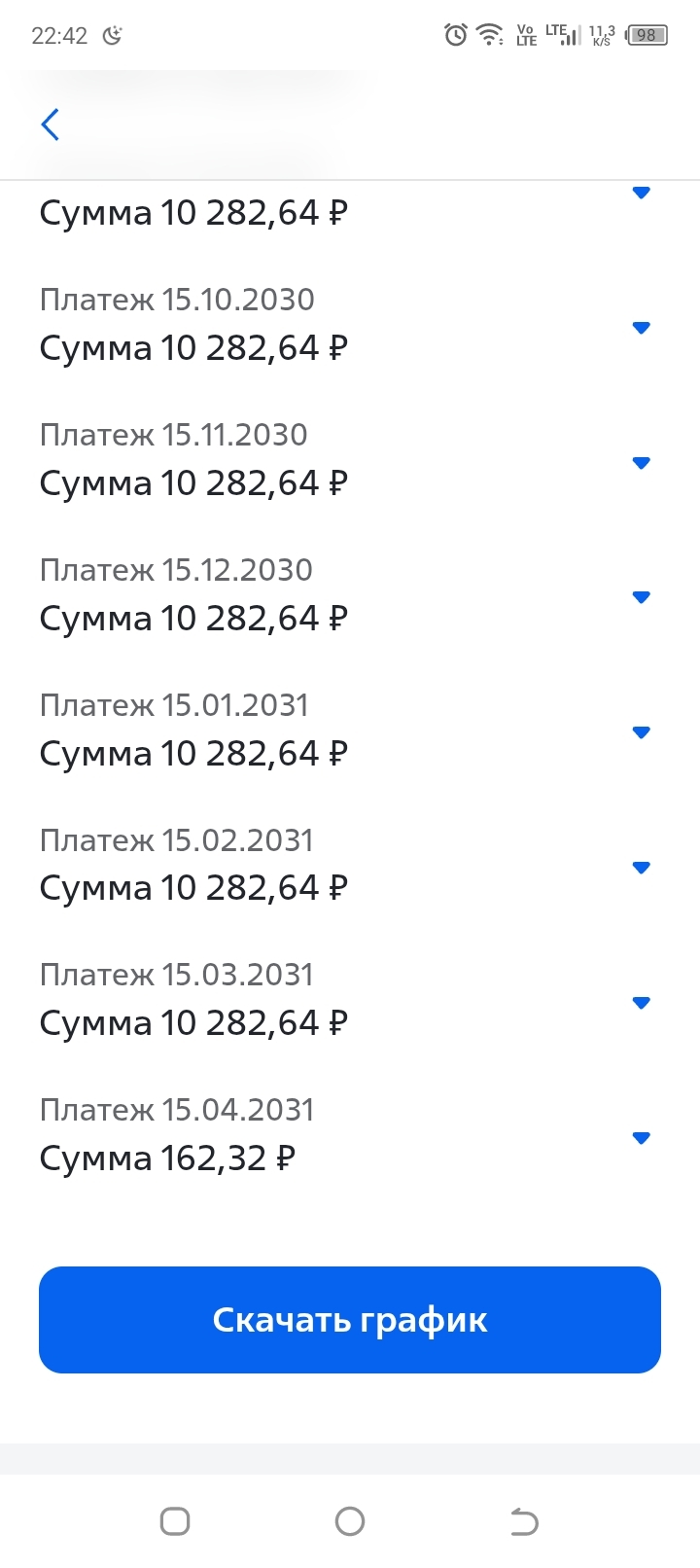Tap the Скачать график button
The image size is (700, 1568).
tap(350, 1320)
